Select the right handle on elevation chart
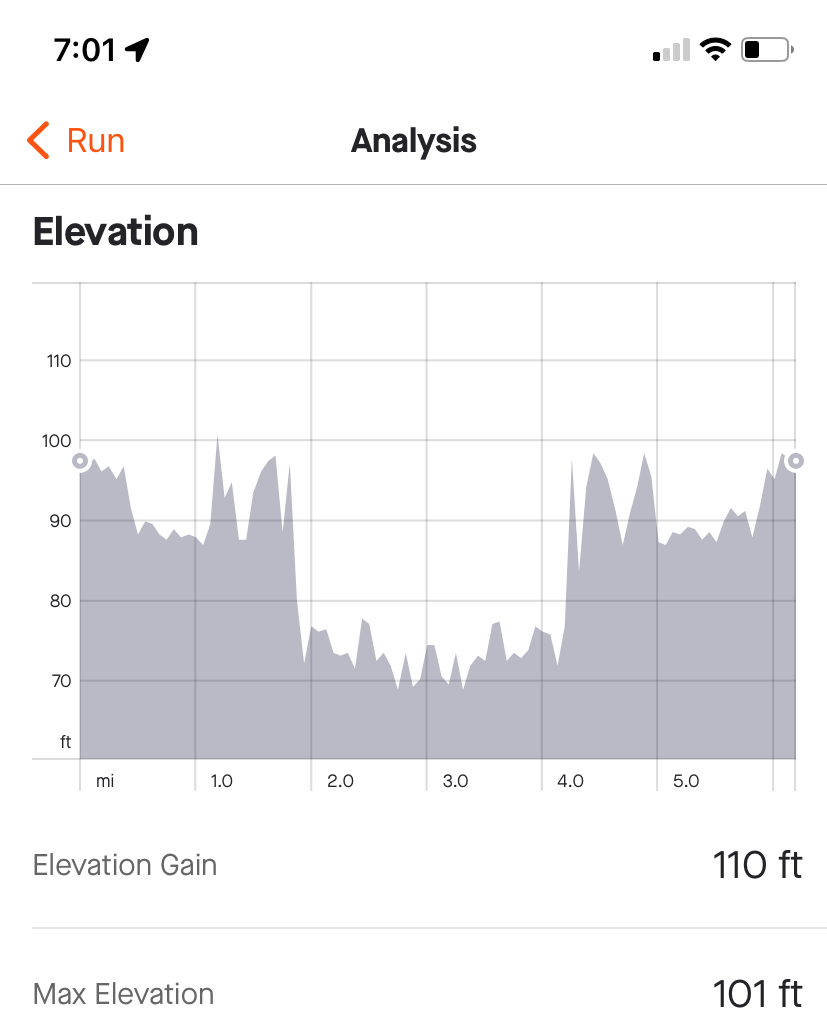Viewport: 827px width, 1033px height. tap(795, 461)
